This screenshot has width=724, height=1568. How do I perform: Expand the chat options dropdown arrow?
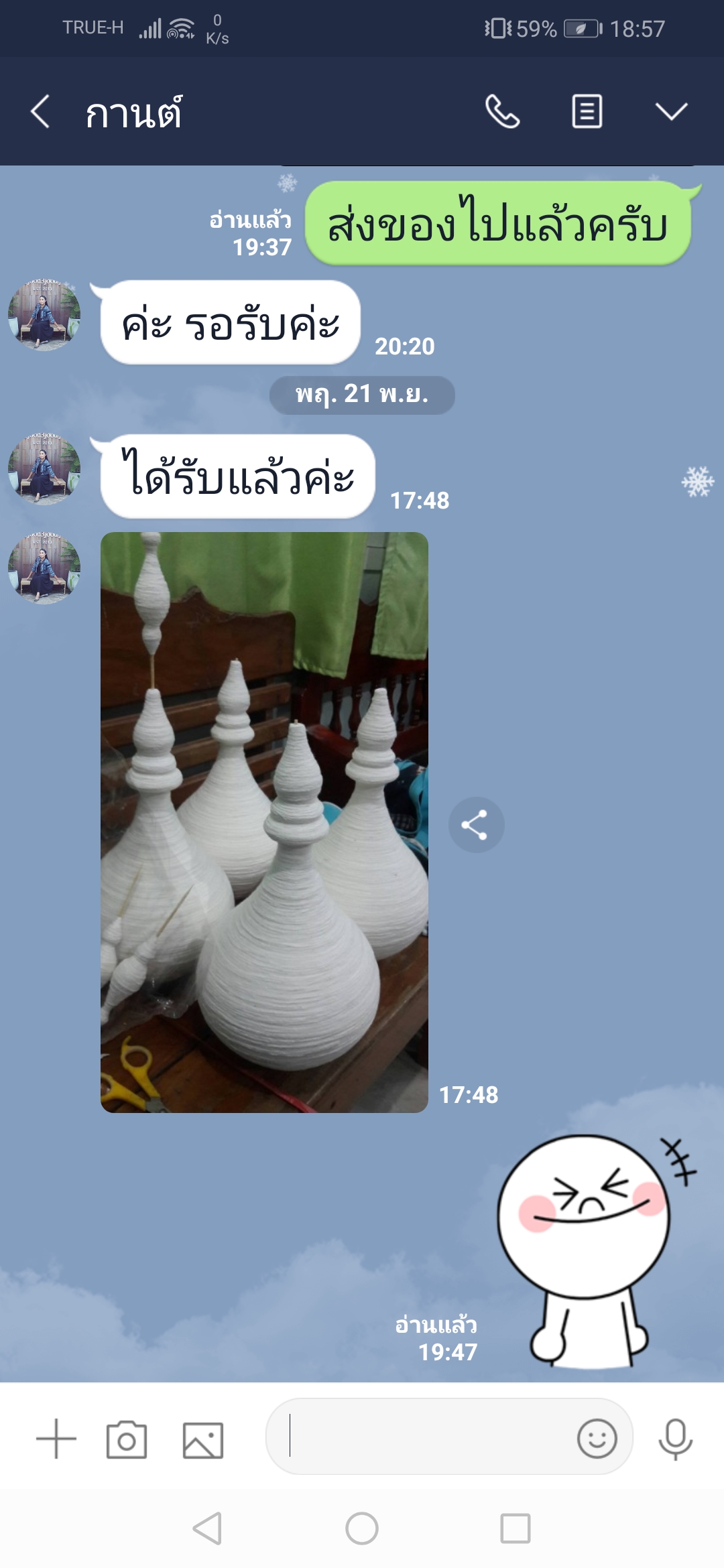671,111
